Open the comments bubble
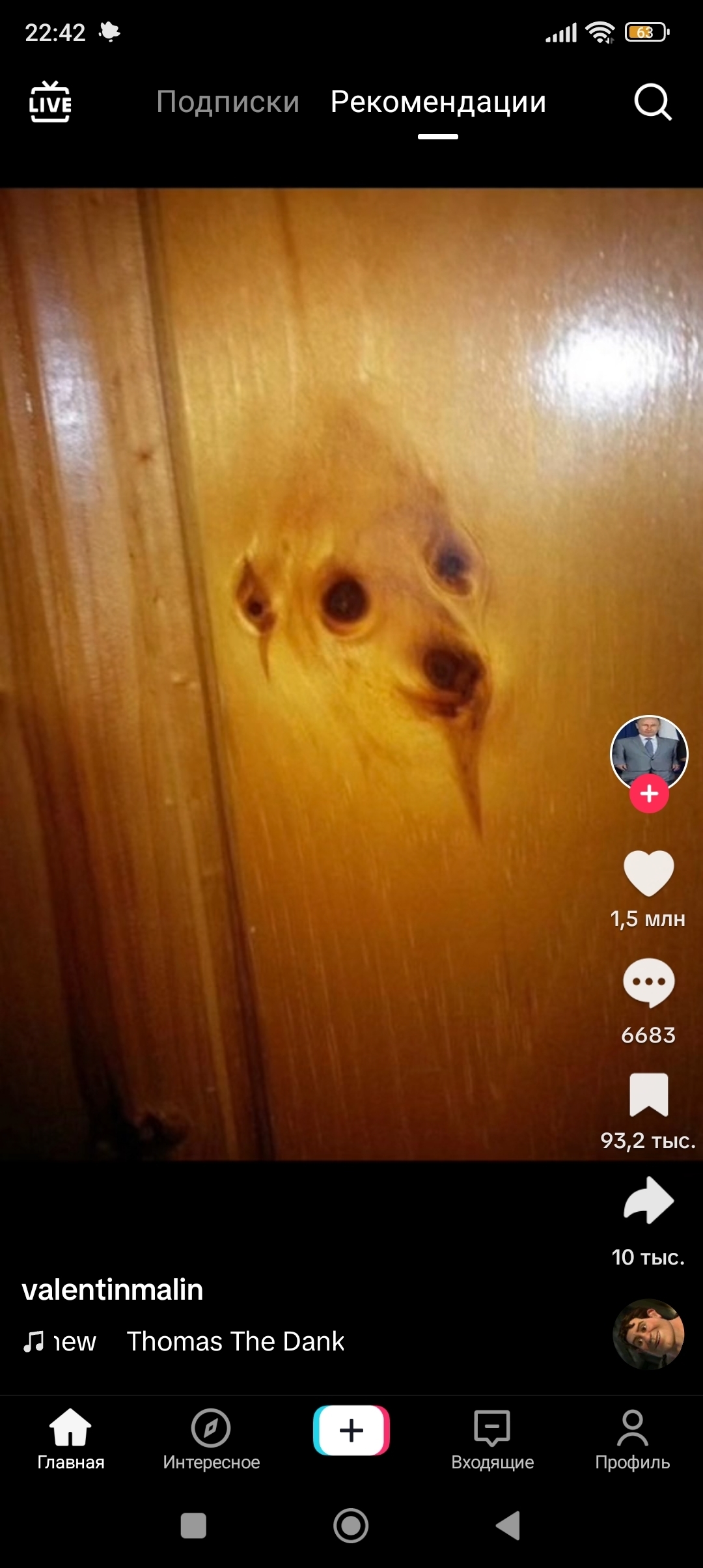Viewport: 703px width, 1568px height. tap(649, 983)
